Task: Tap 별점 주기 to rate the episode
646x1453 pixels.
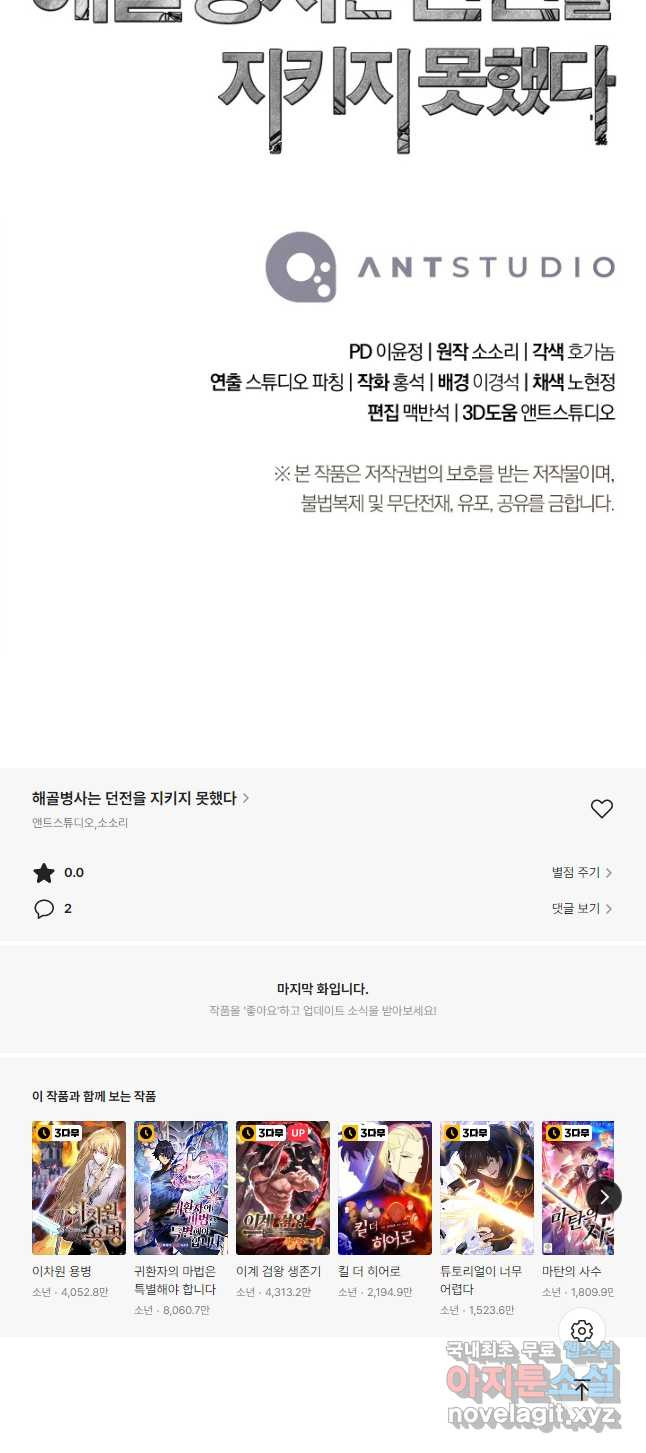Action: coord(581,873)
